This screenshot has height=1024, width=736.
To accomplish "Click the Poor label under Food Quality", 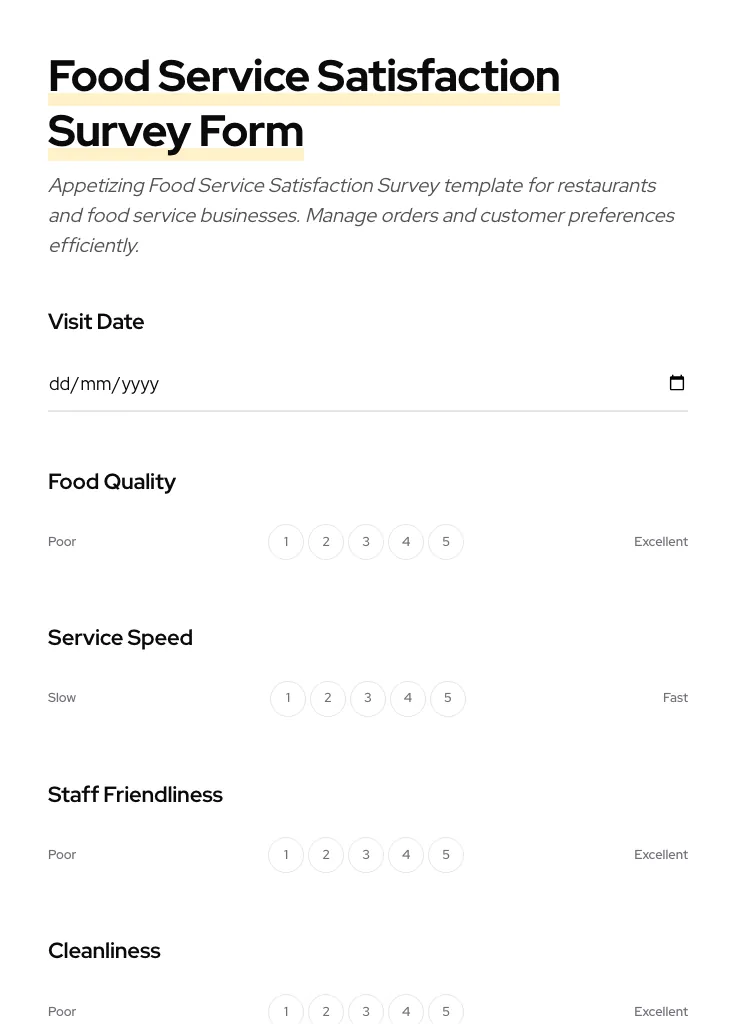I will click(x=62, y=541).
